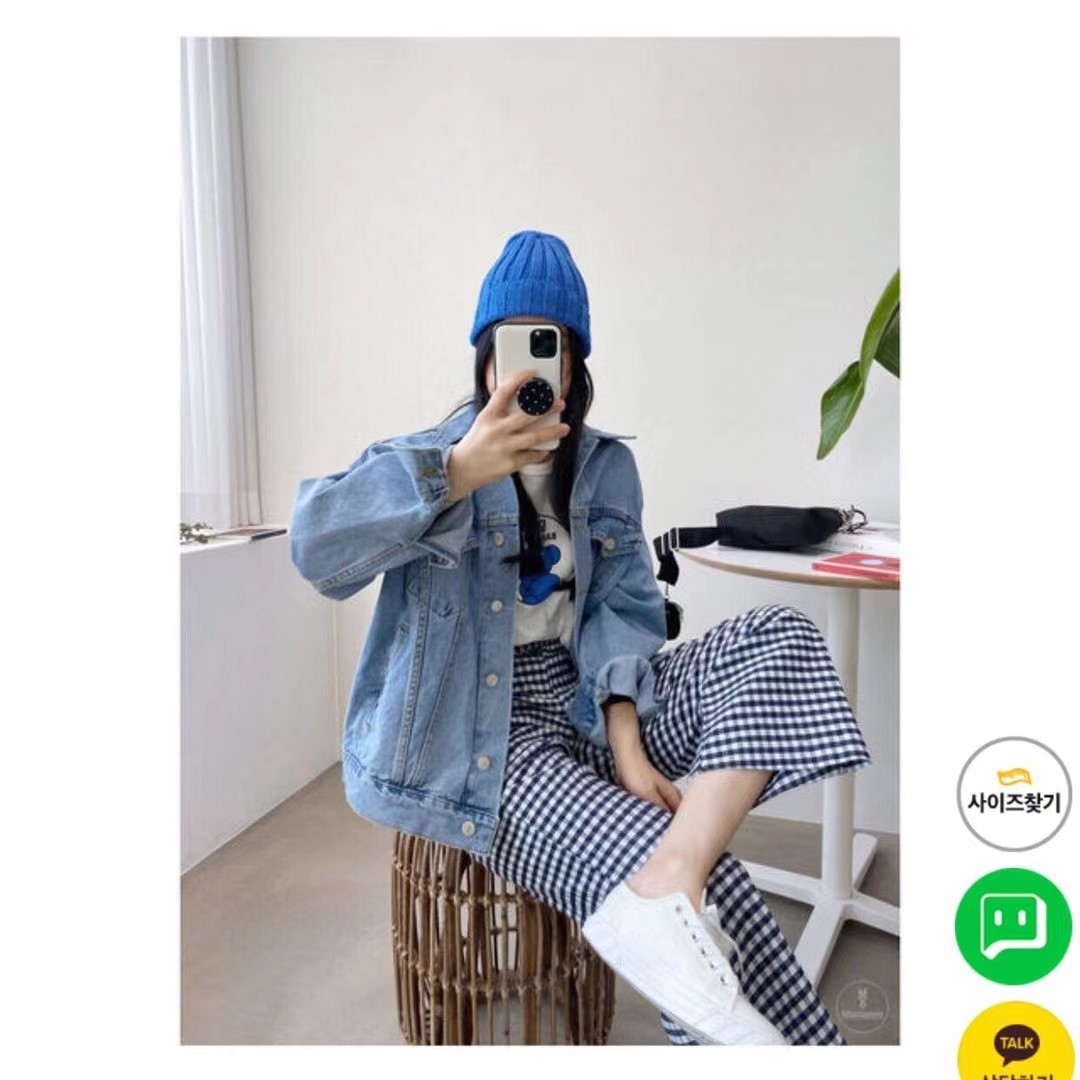Open the 사이즈찾기 size finder button

tap(1014, 794)
